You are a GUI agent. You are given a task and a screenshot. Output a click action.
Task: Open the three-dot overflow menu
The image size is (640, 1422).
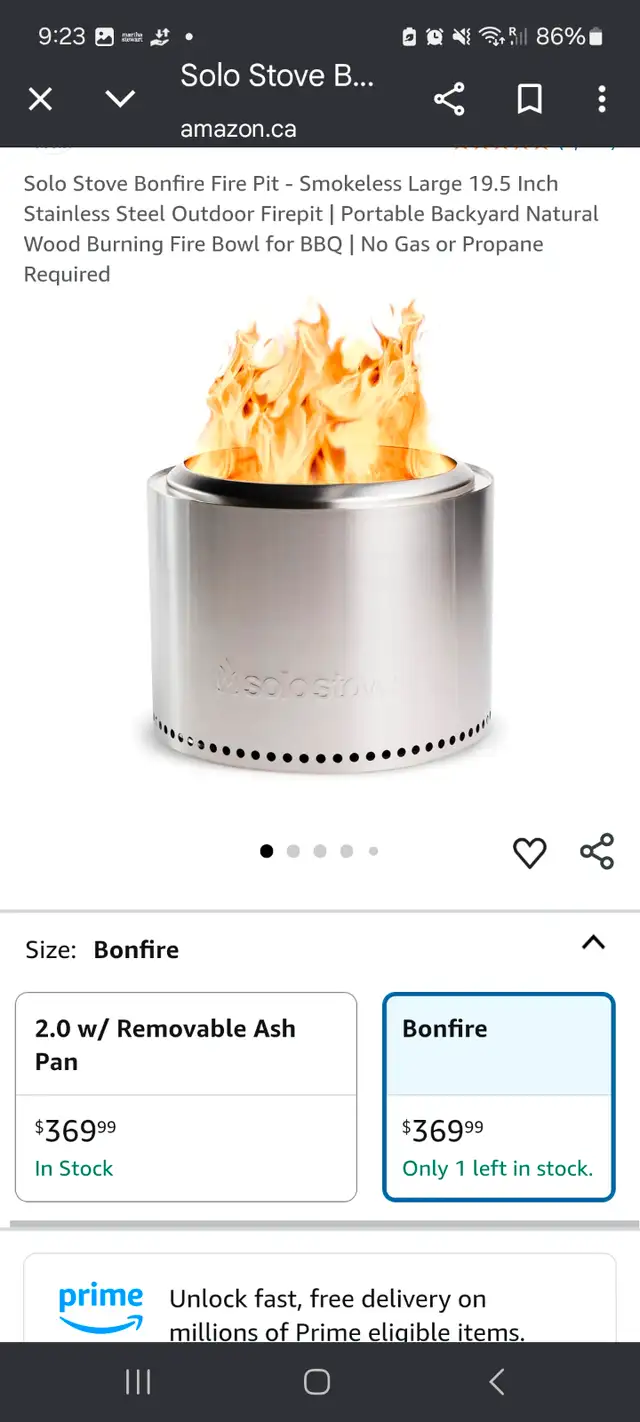601,99
